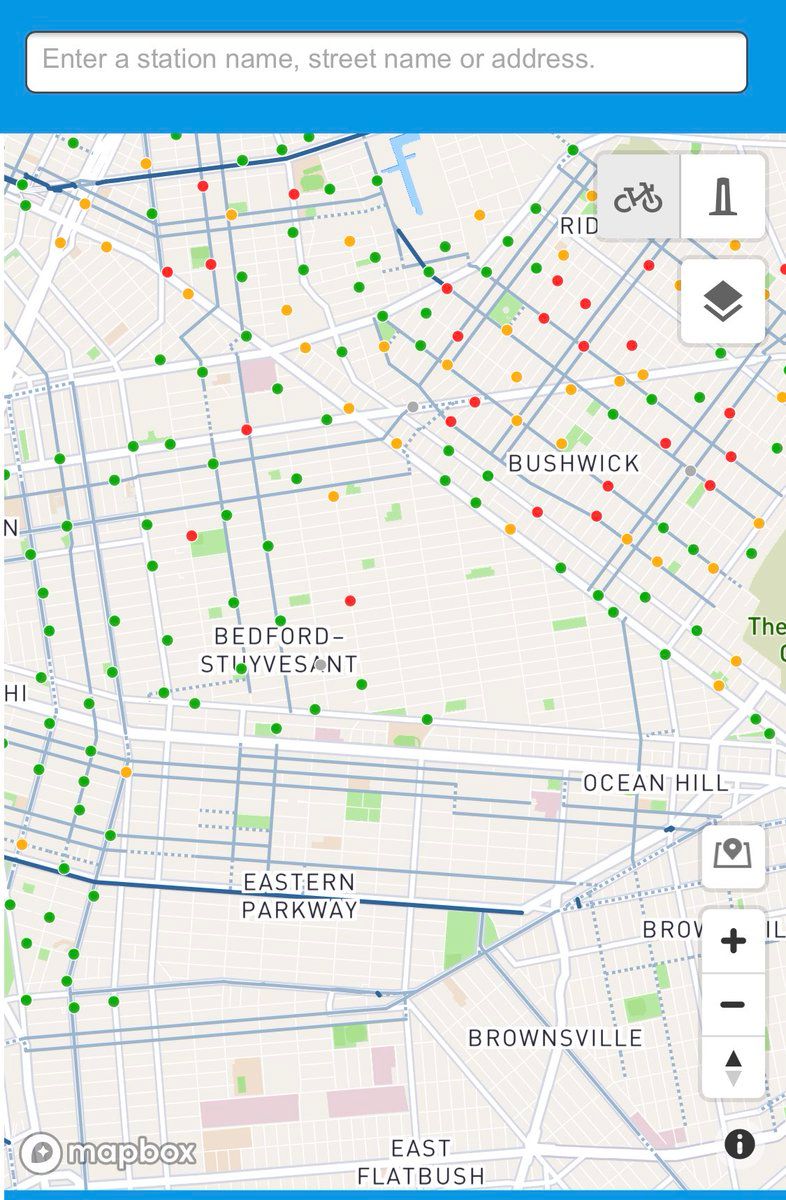This screenshot has height=1200, width=786.
Task: Switch to the bikes availability view
Action: [638, 197]
